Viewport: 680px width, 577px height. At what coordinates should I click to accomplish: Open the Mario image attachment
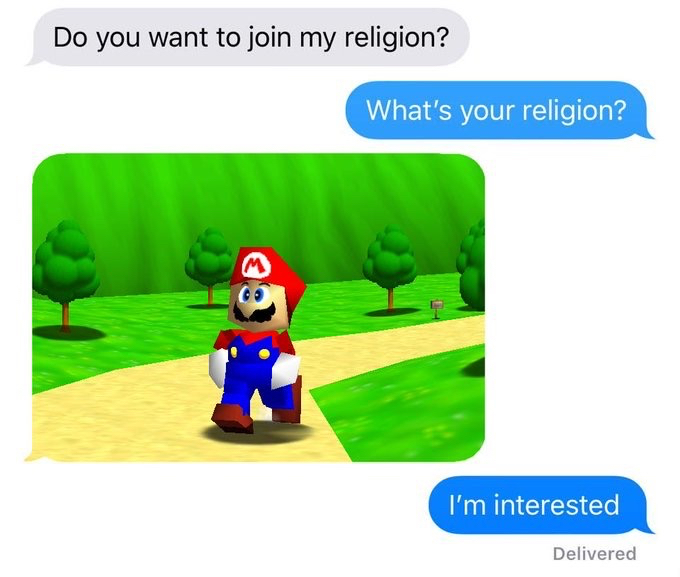pyautogui.click(x=258, y=307)
